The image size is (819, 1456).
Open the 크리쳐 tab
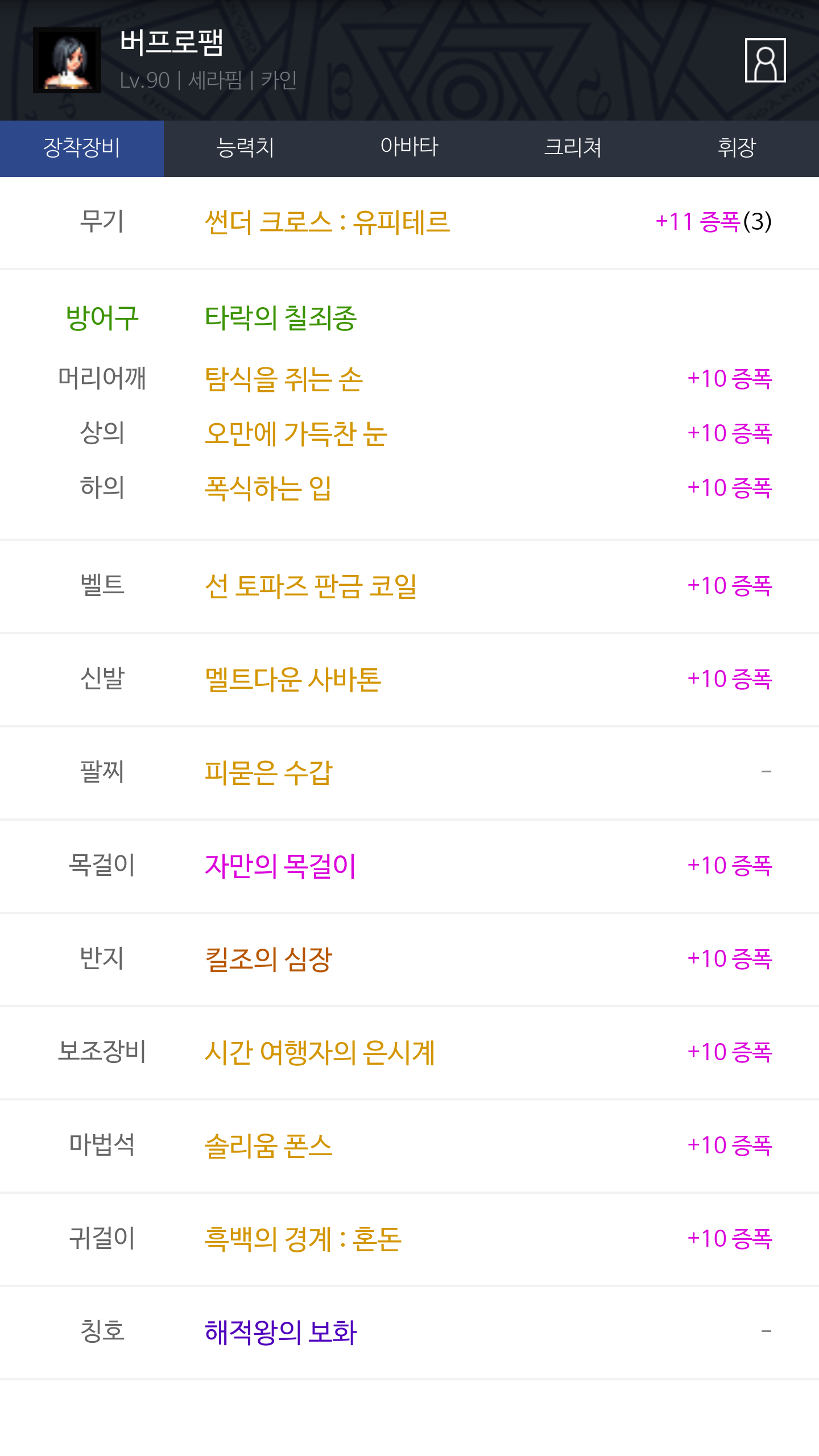point(573,148)
